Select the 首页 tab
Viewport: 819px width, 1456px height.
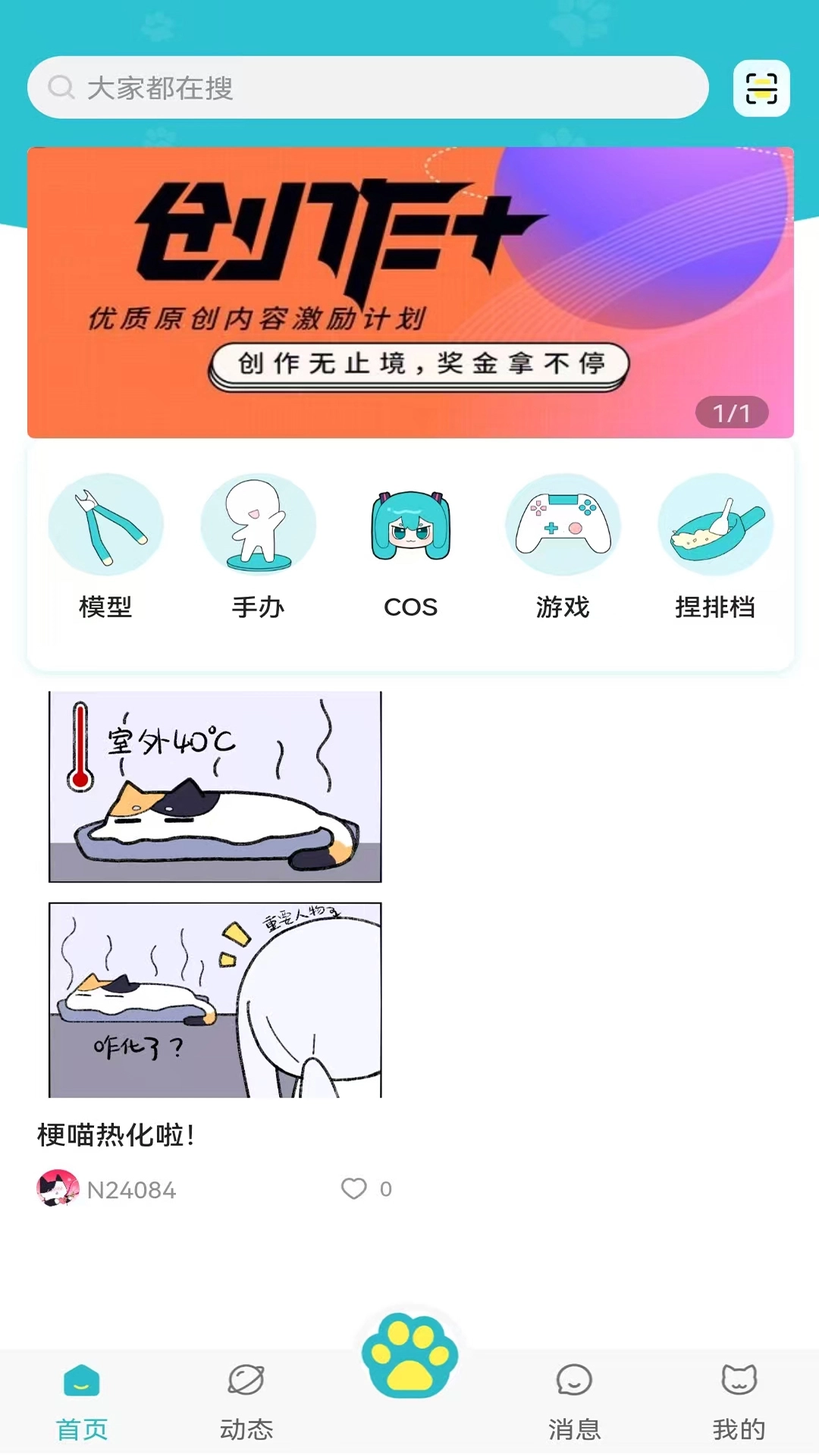82,1403
